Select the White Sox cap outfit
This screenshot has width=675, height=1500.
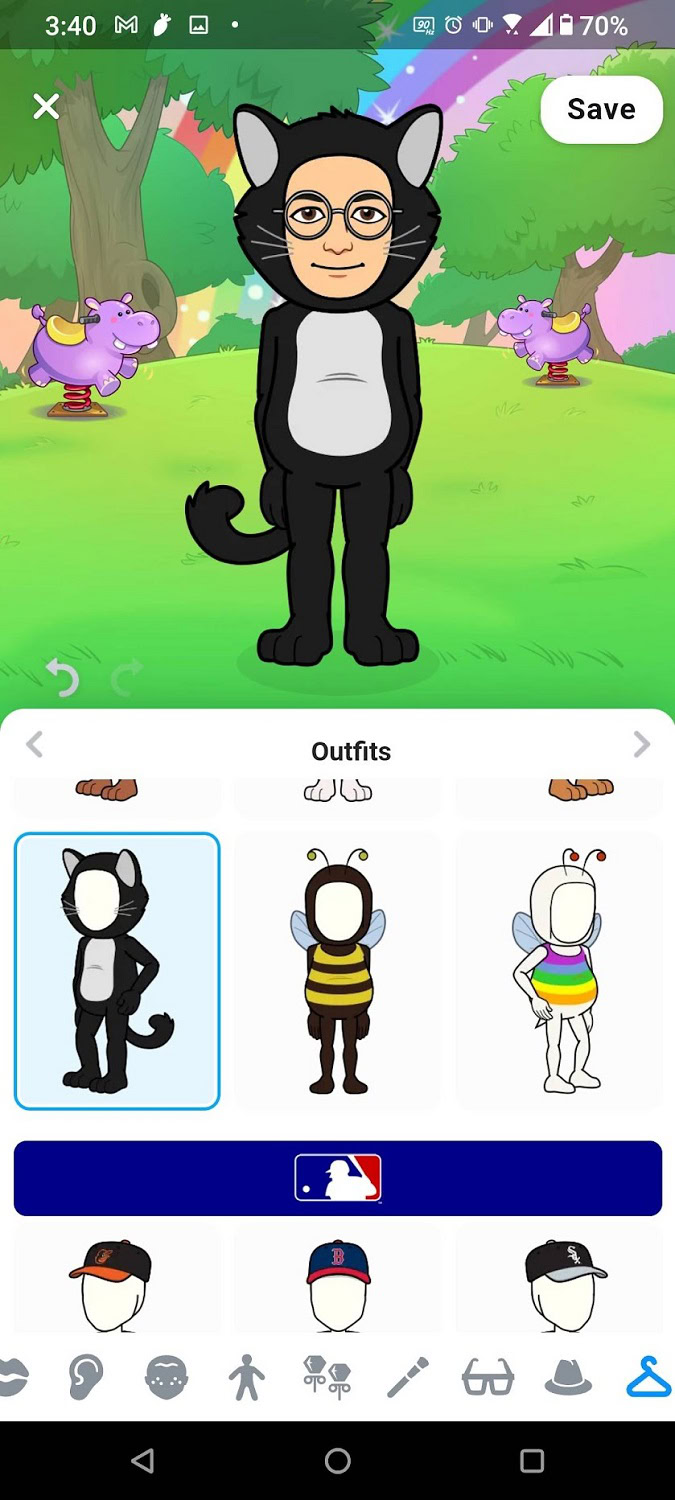tap(559, 1280)
